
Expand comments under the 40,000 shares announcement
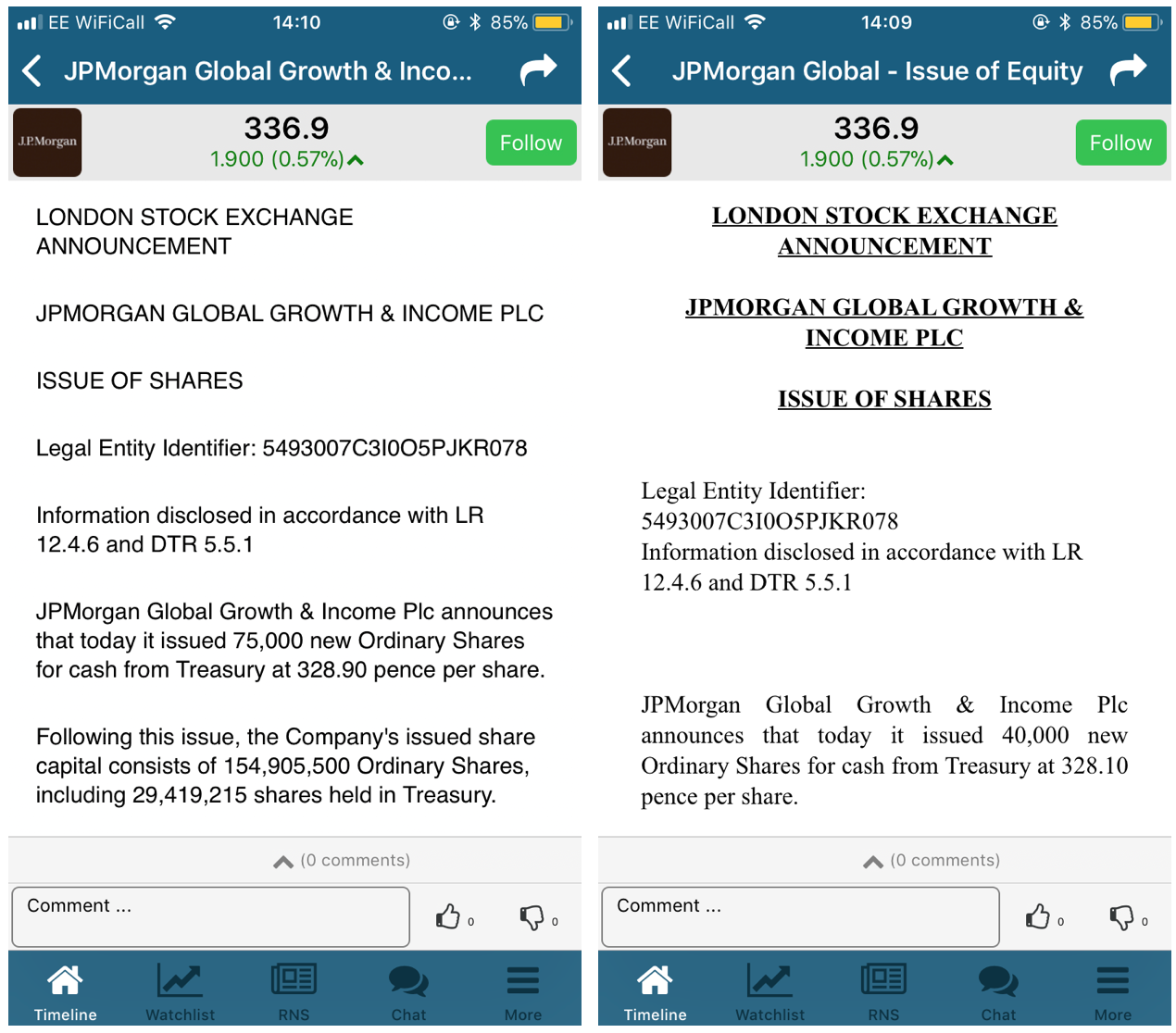pos(931,861)
